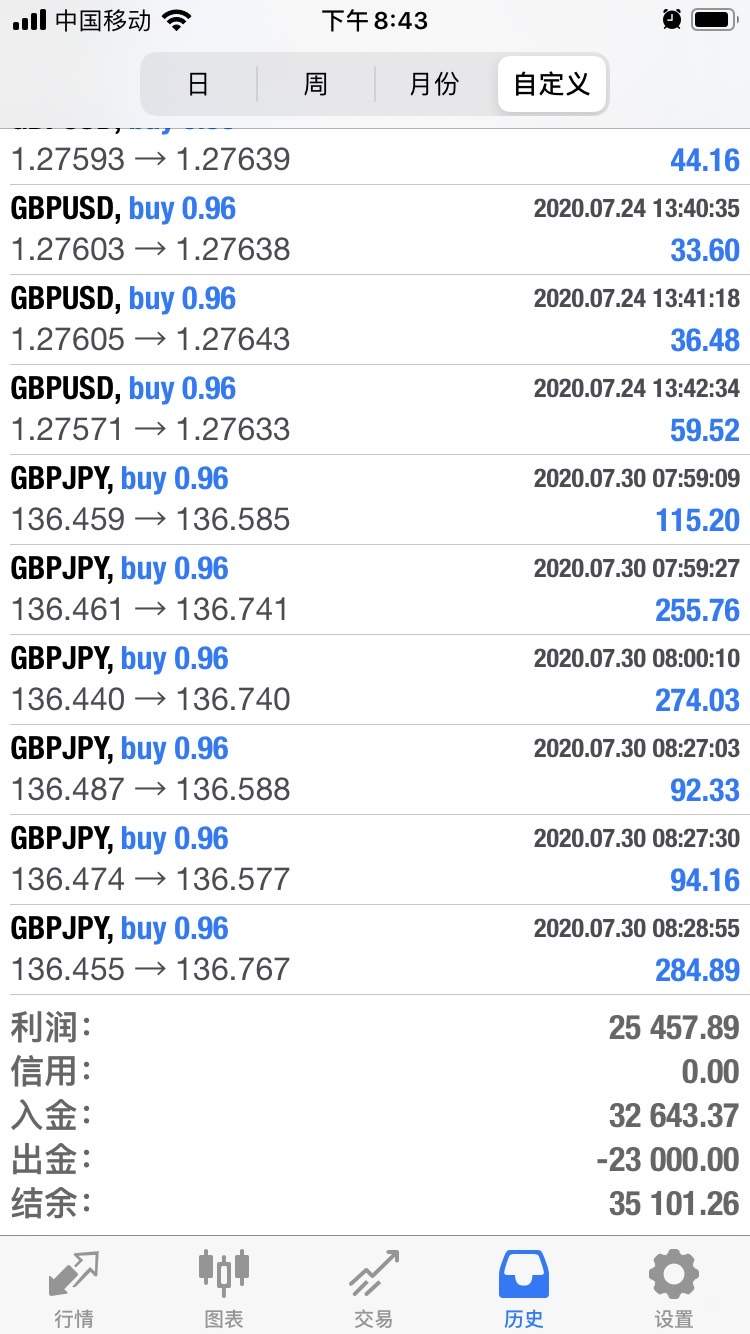Go to the 图表 tab
The height and width of the screenshot is (1334, 750).
click(224, 1288)
